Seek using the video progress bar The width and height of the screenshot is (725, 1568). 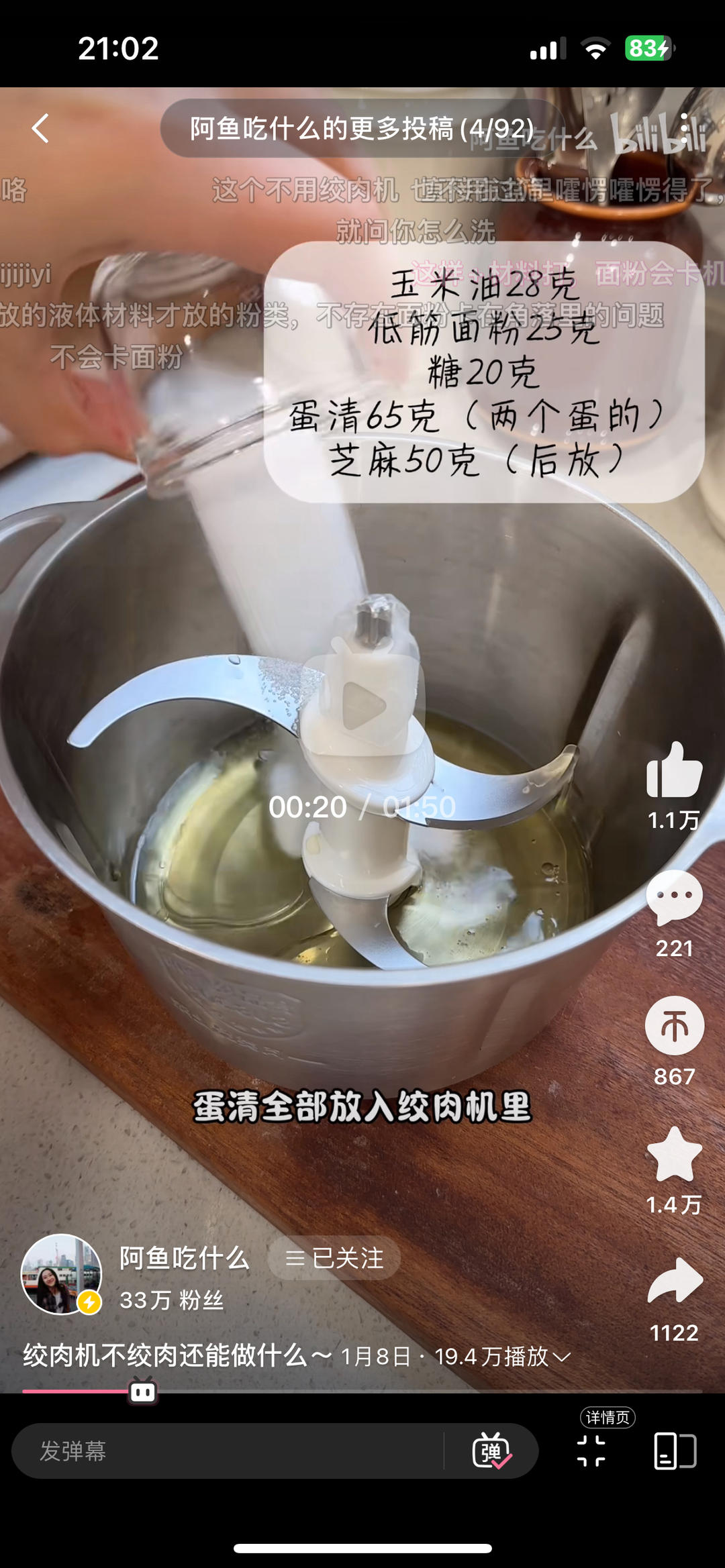click(x=362, y=1391)
